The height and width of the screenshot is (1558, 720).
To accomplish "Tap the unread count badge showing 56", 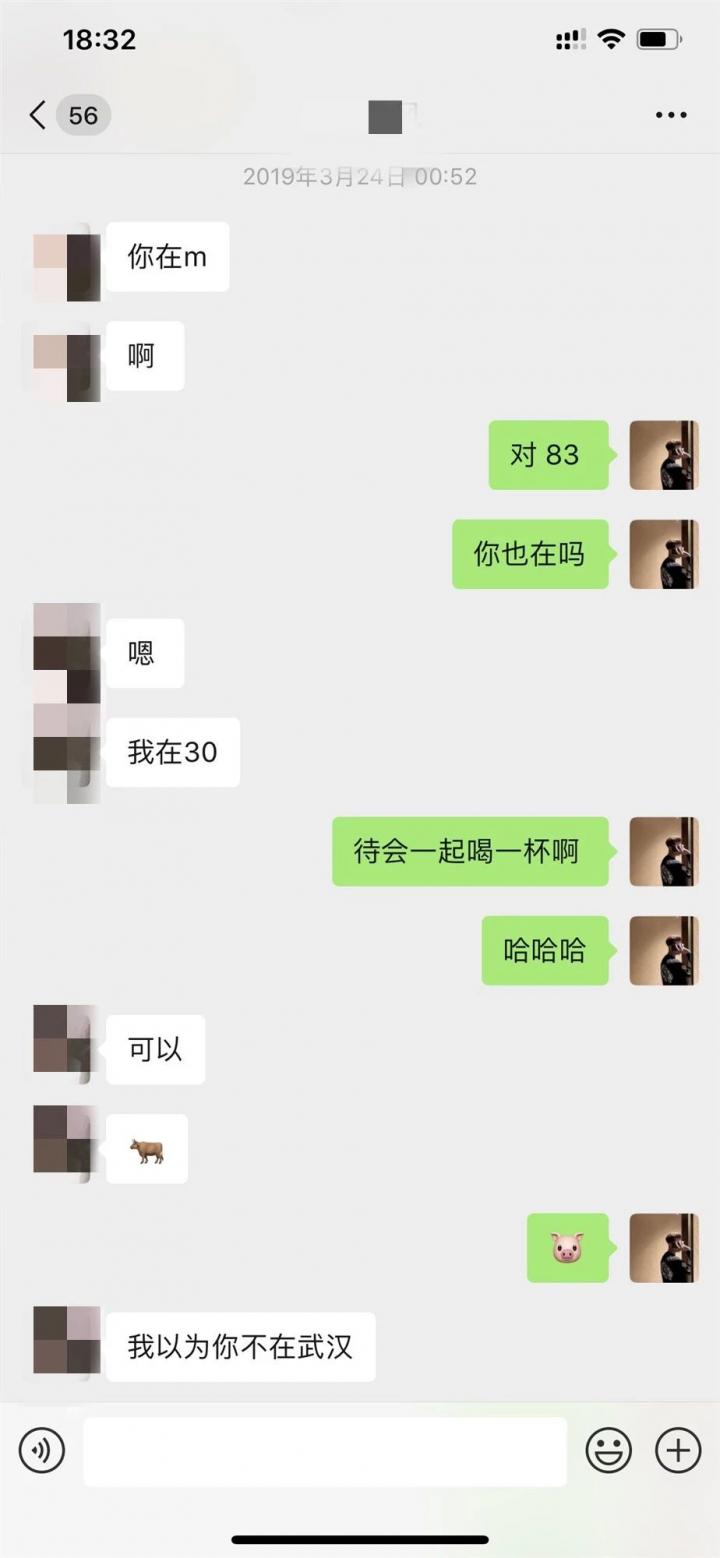I will (x=82, y=115).
